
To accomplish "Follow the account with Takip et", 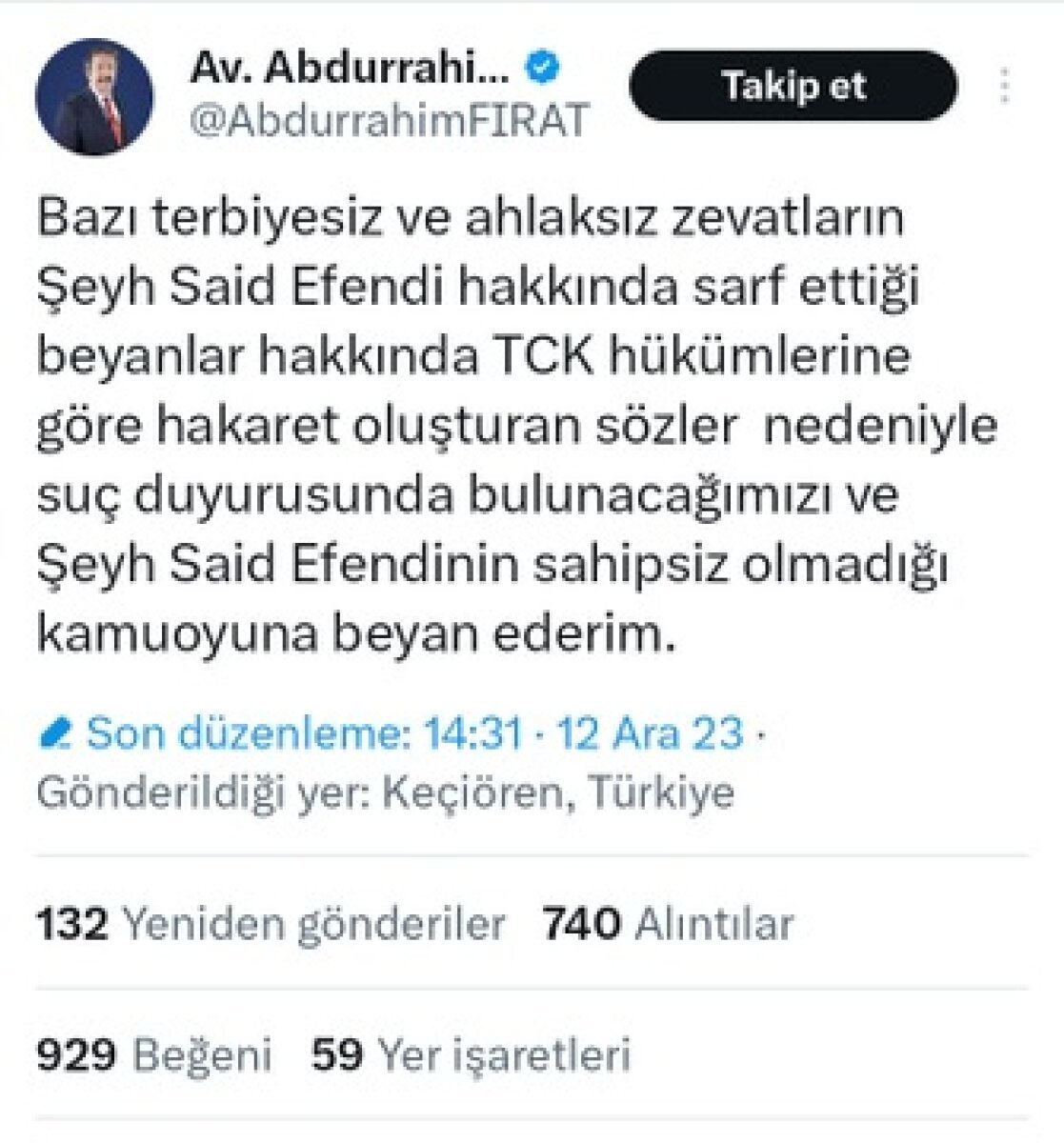I will tap(793, 87).
